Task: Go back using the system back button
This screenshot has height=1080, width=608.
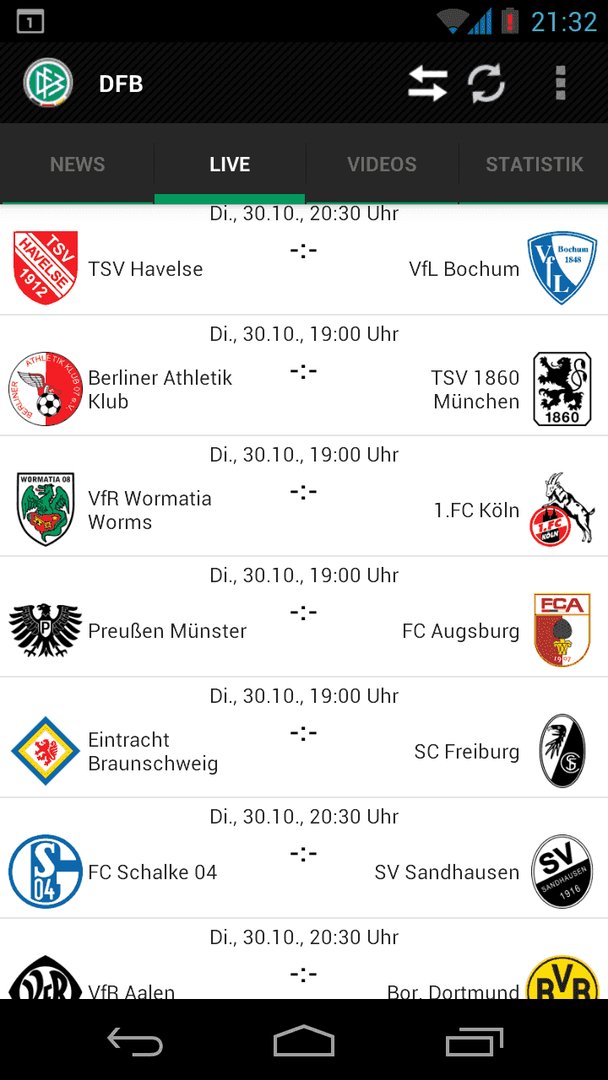Action: [x=135, y=1039]
